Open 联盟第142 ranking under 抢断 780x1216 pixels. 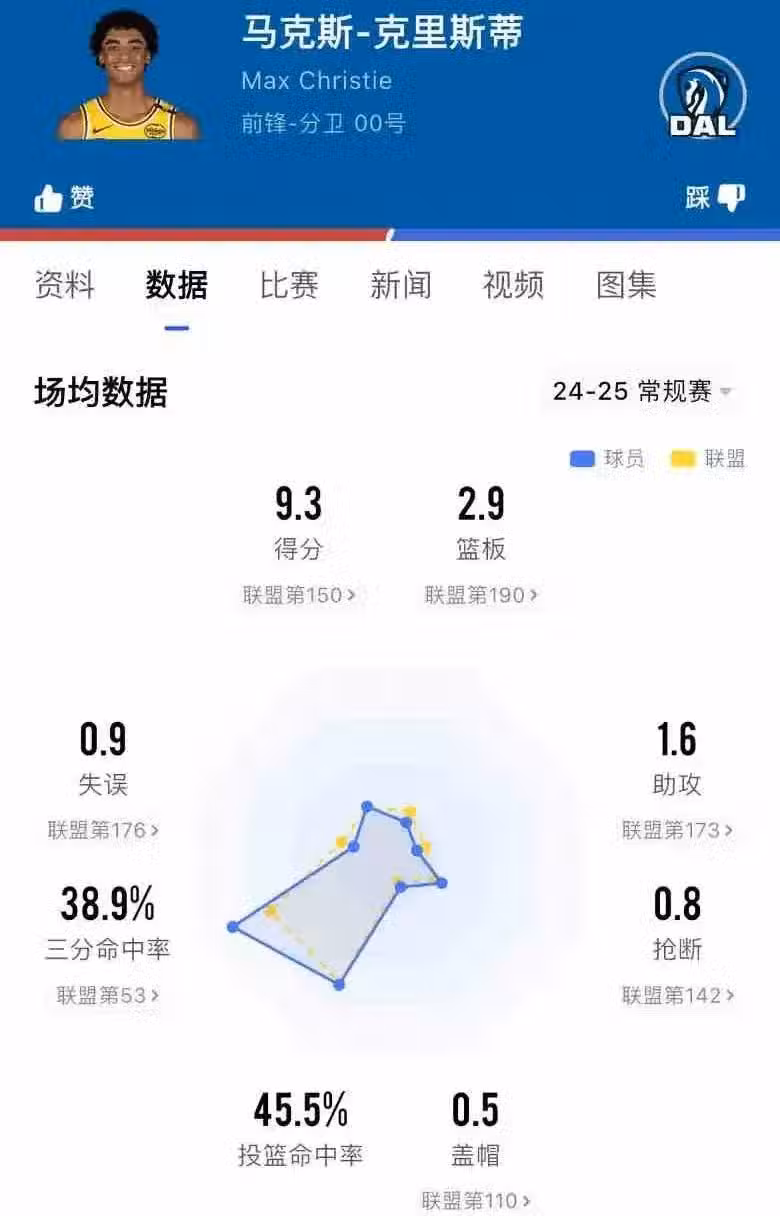[677, 995]
